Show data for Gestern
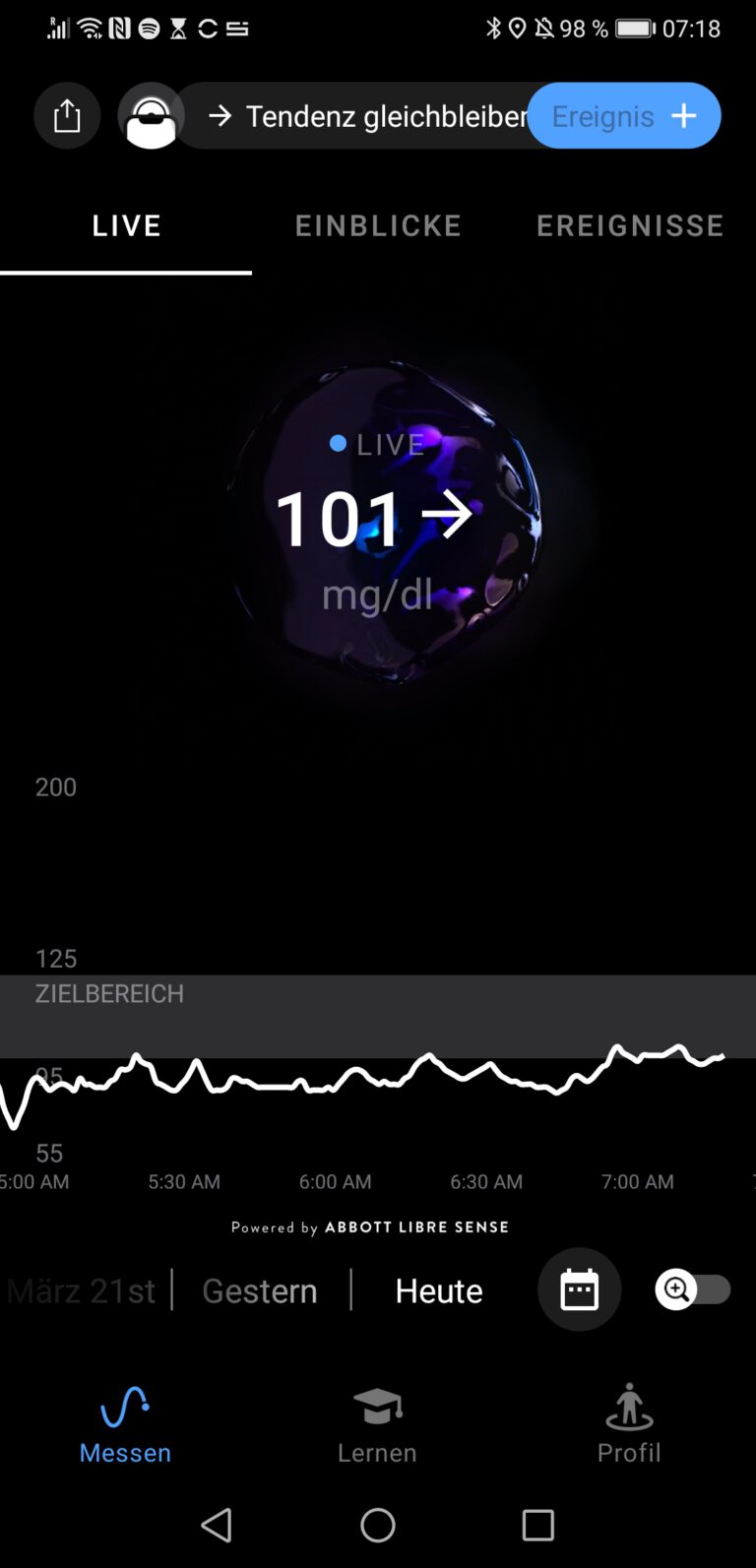The height and width of the screenshot is (1568, 756). point(260,1290)
